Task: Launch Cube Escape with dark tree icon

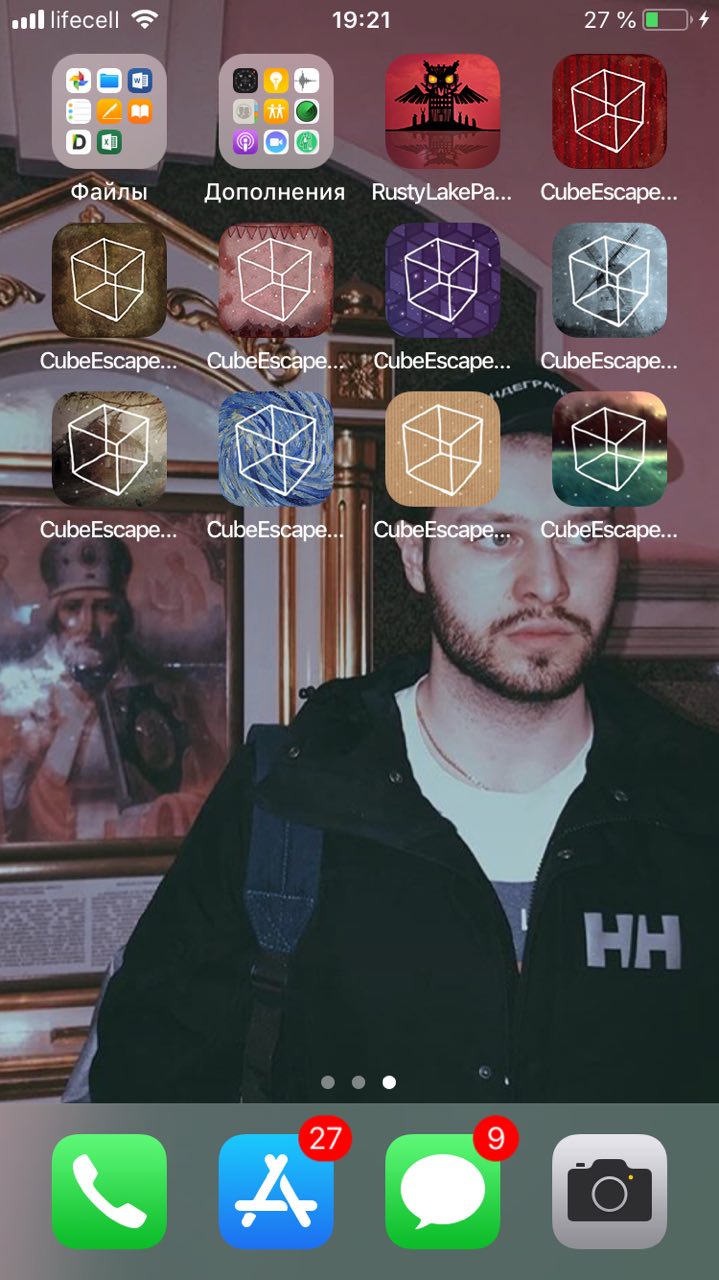Action: (x=109, y=448)
